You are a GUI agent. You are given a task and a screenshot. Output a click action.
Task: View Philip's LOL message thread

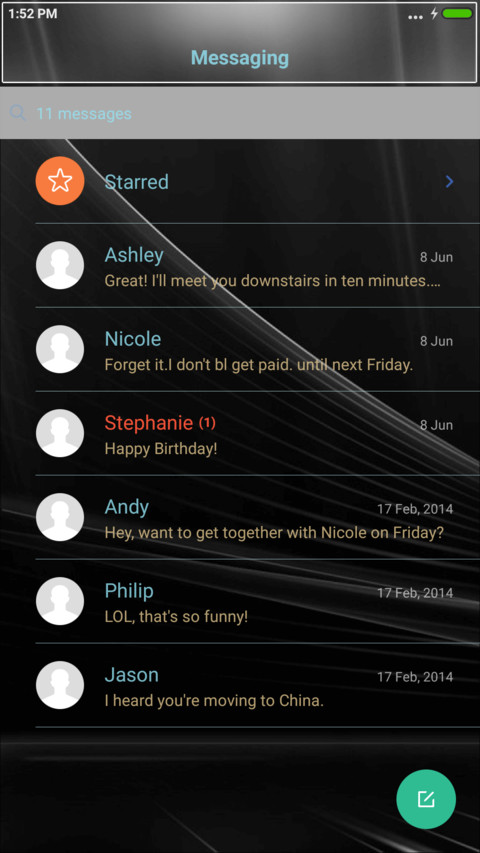(240, 601)
